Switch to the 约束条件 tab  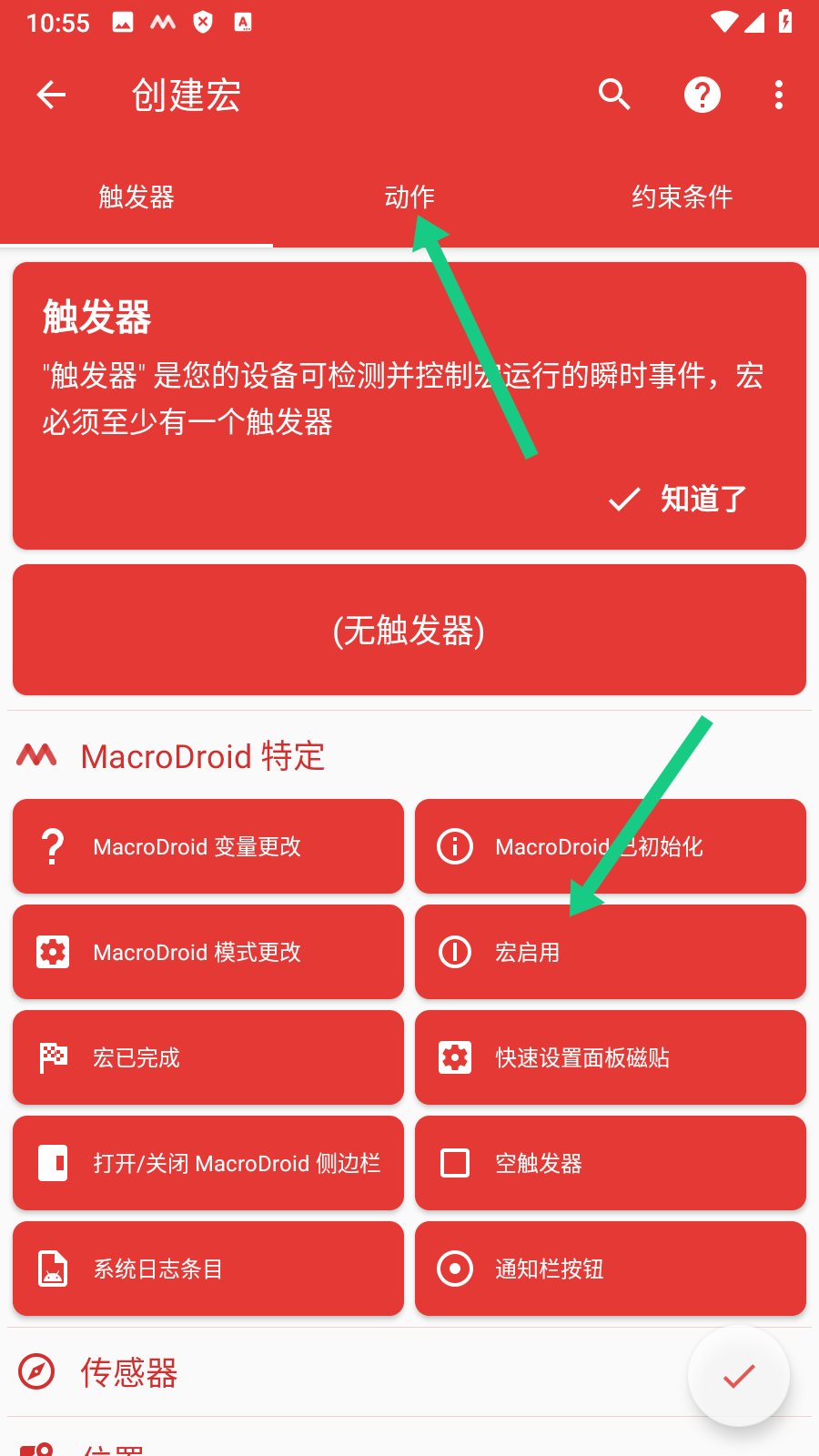[682, 197]
